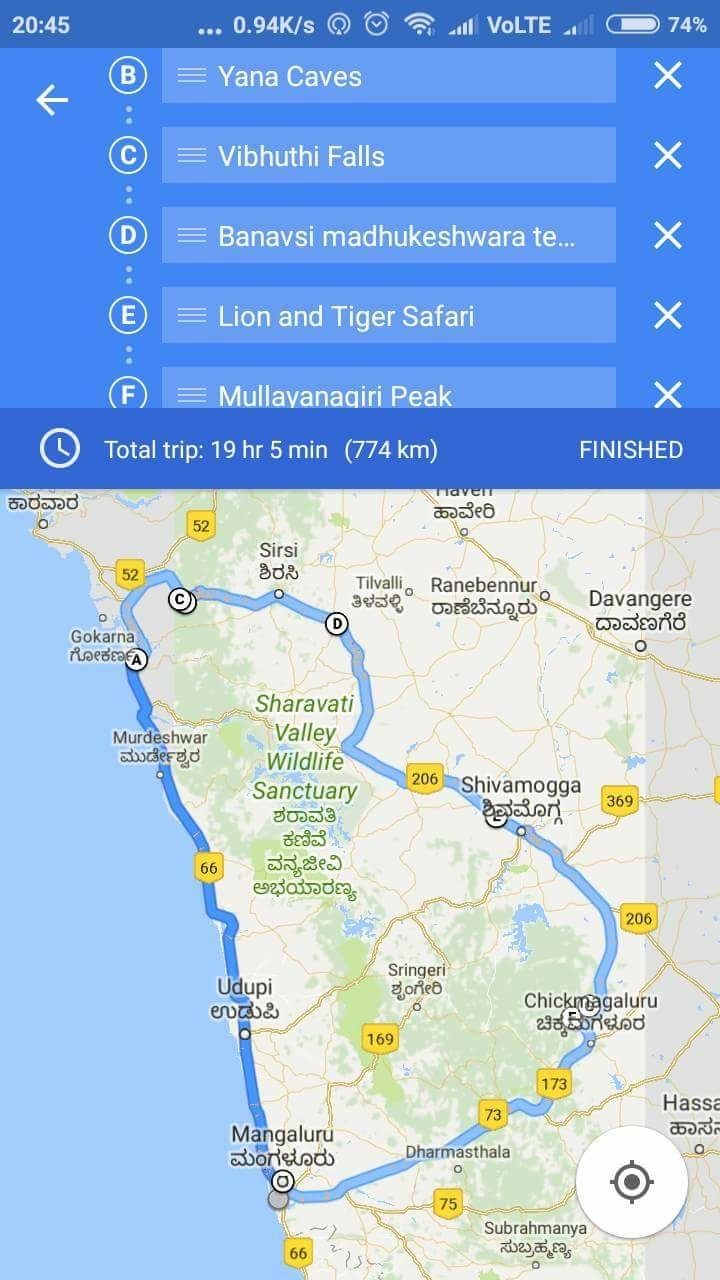
Task: Edit the Mullayanagiri Peak stop field
Action: [x=390, y=390]
